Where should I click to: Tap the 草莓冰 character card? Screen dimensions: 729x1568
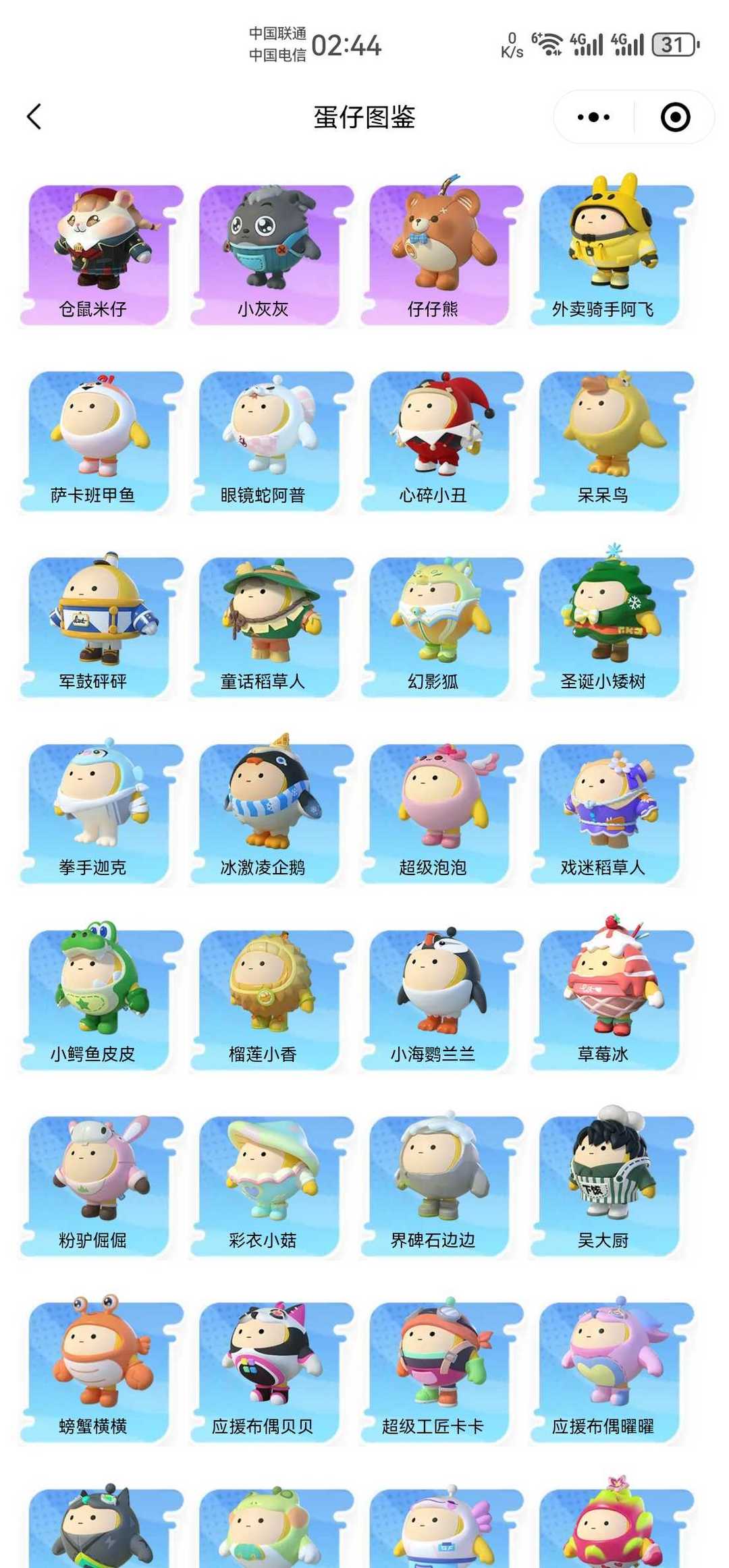pos(612,1000)
